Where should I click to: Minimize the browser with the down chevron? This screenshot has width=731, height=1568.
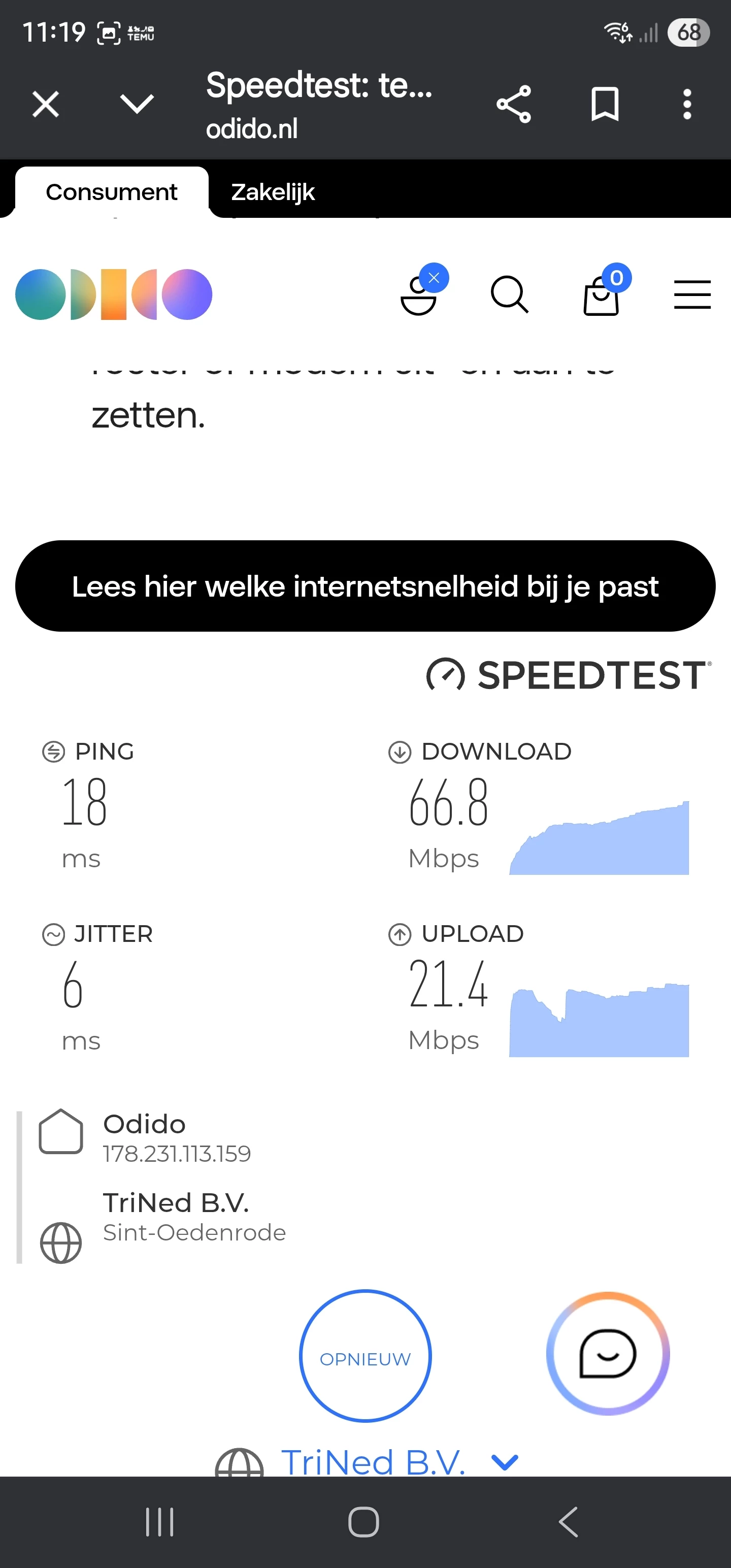[x=137, y=104]
